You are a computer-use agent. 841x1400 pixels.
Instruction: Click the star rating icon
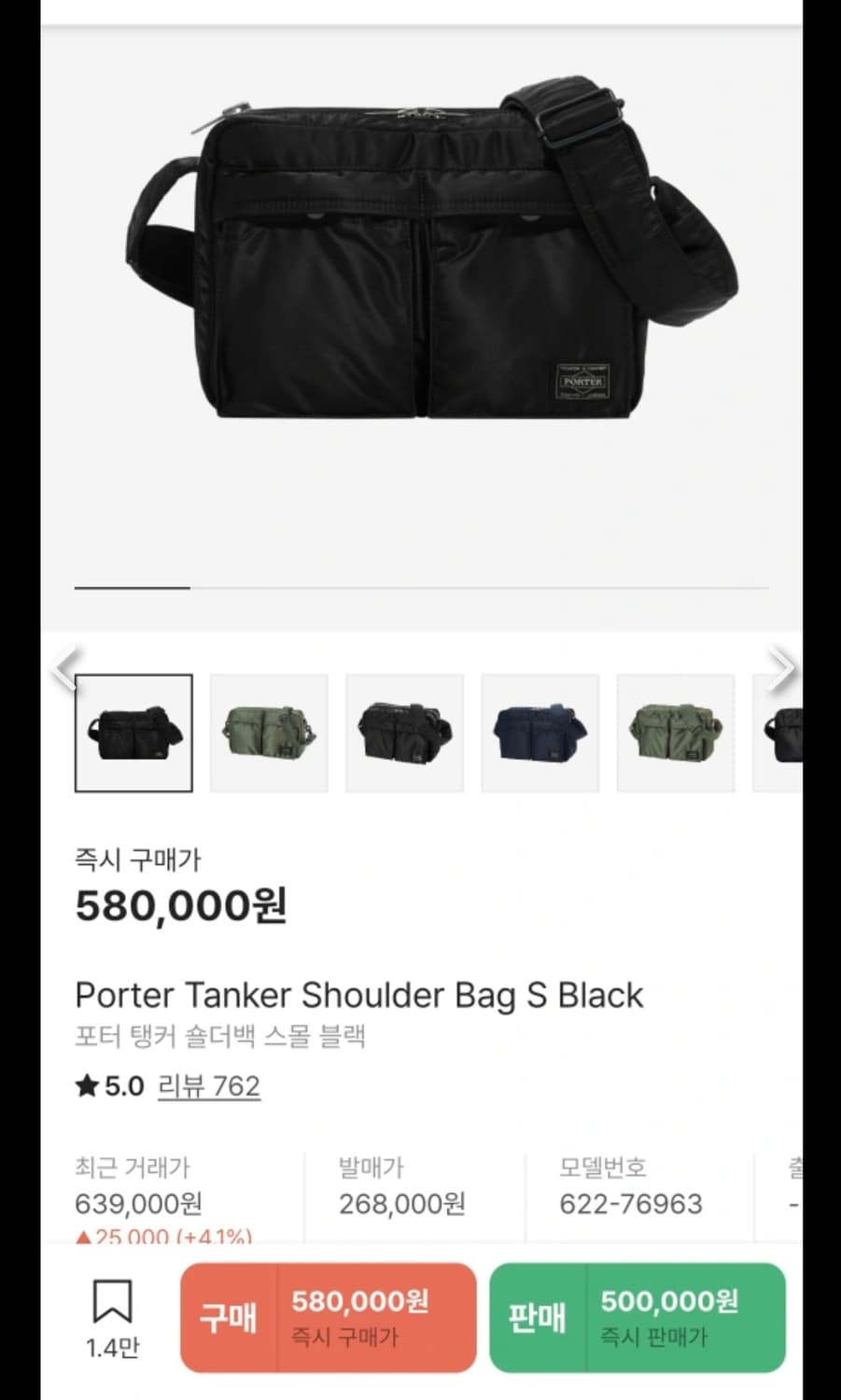(86, 1085)
